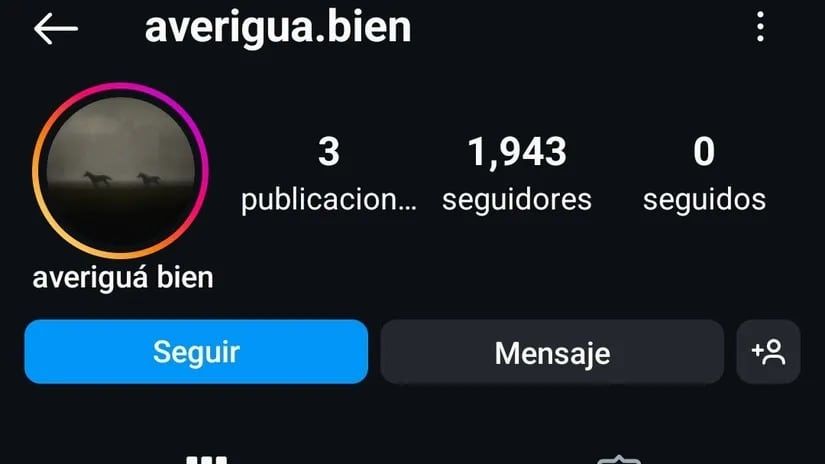Show suggested accounts with add-person icon
The height and width of the screenshot is (464, 825).
(768, 352)
